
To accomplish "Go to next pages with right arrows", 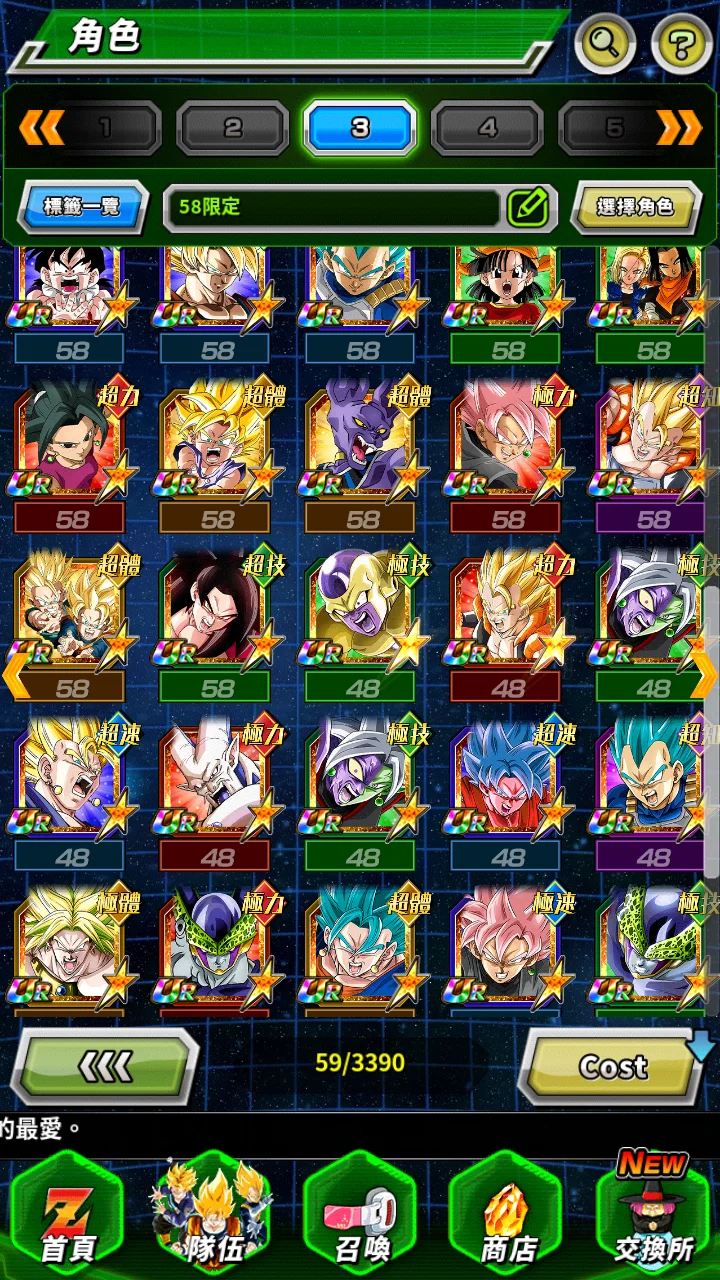I will (679, 127).
